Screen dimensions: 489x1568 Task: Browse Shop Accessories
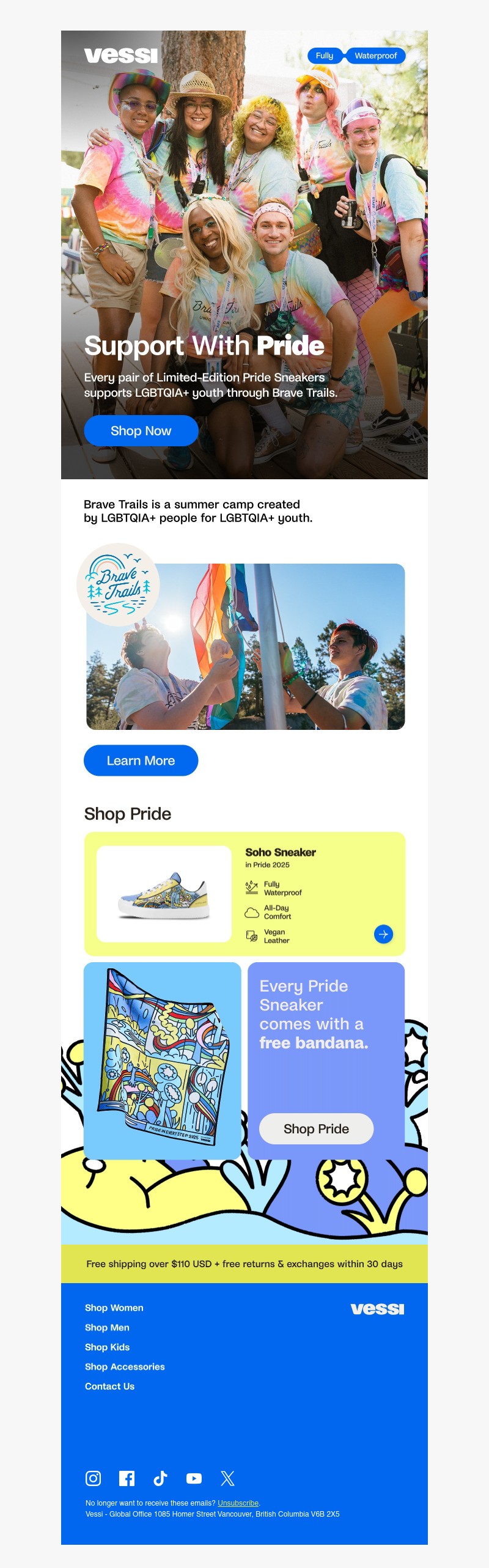125,1366
